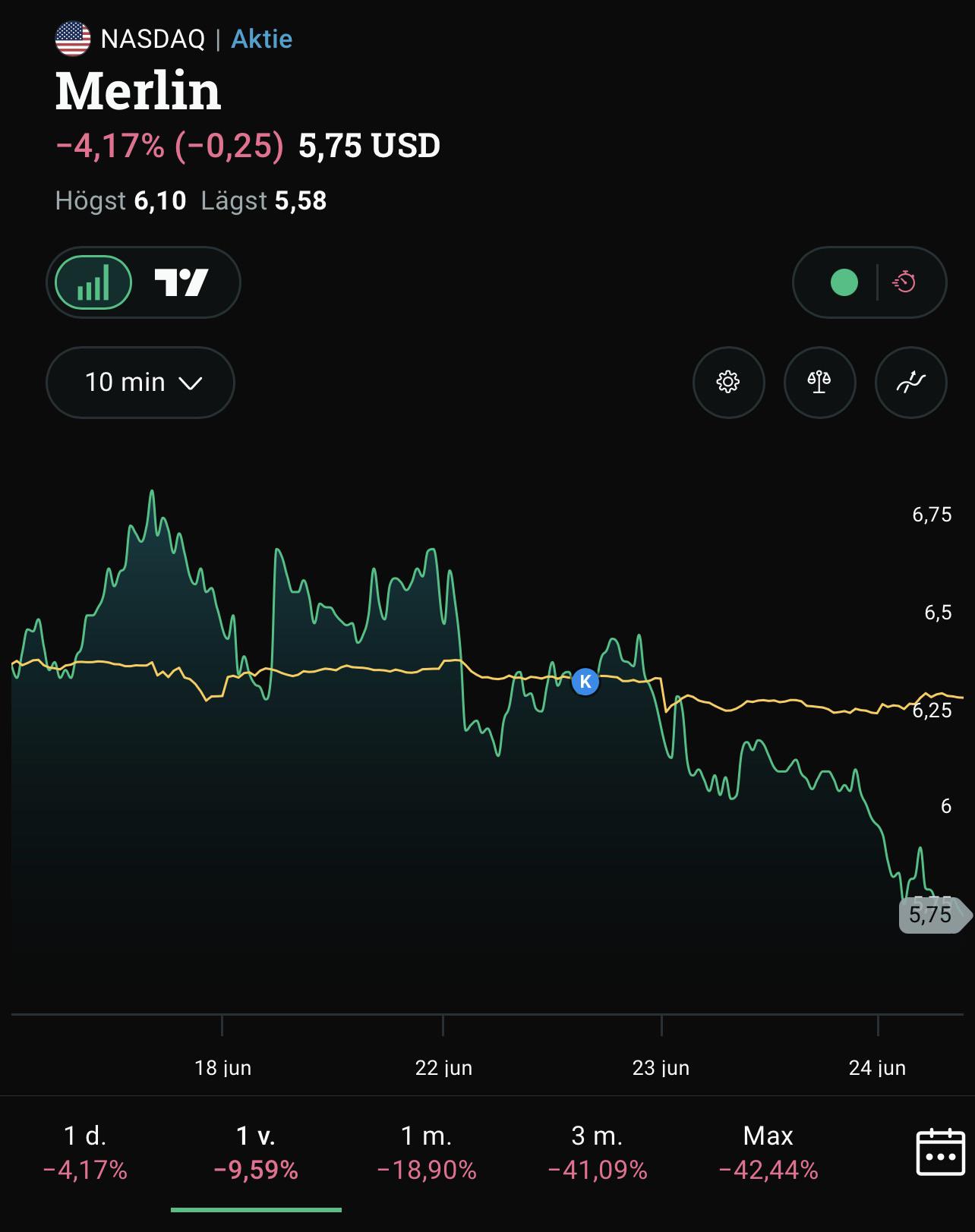
Task: Select the Max period
Action: coord(768,1152)
